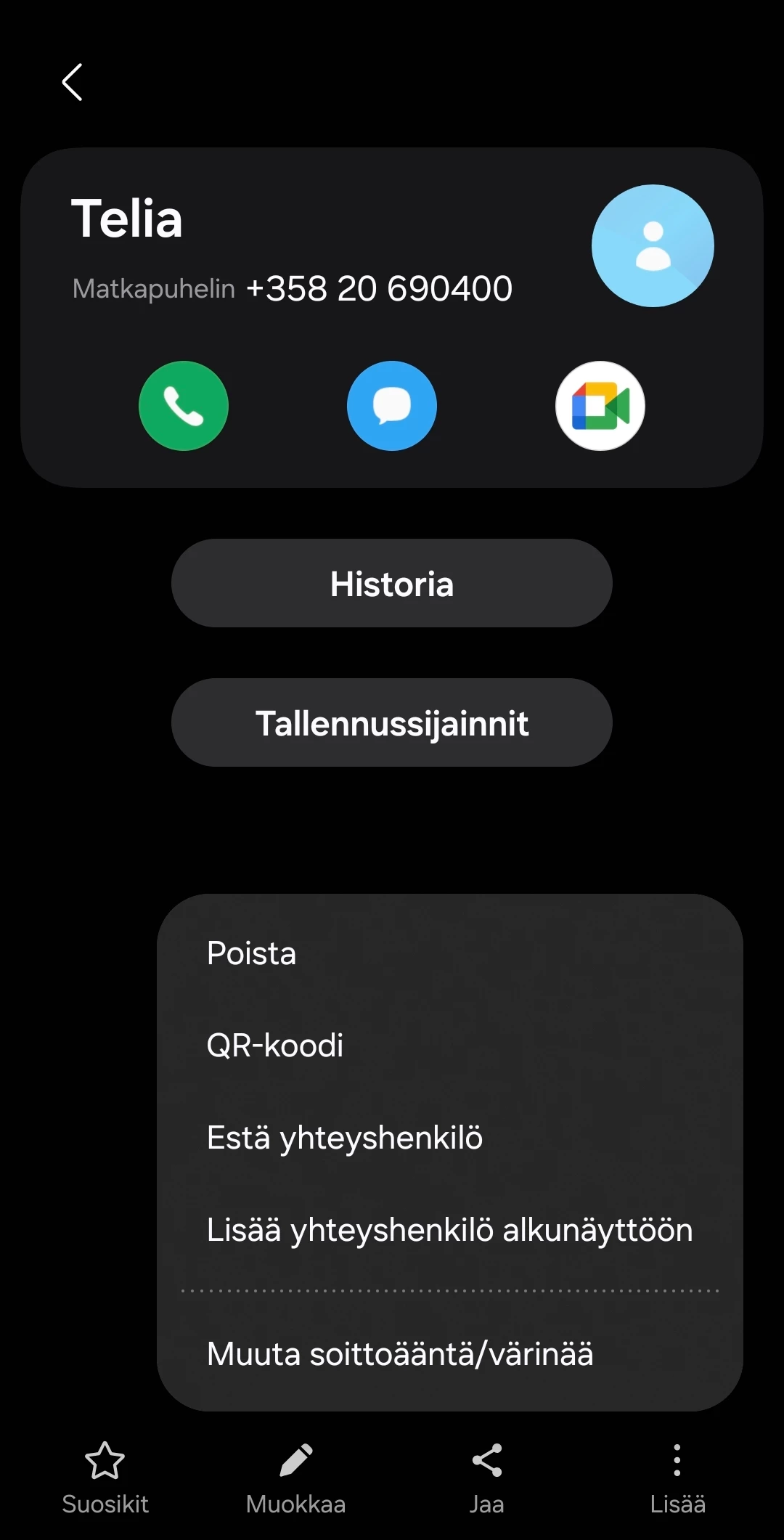Image resolution: width=784 pixels, height=1540 pixels.
Task: Open Muuta soittoääntä/värinää
Action: pos(400,1354)
